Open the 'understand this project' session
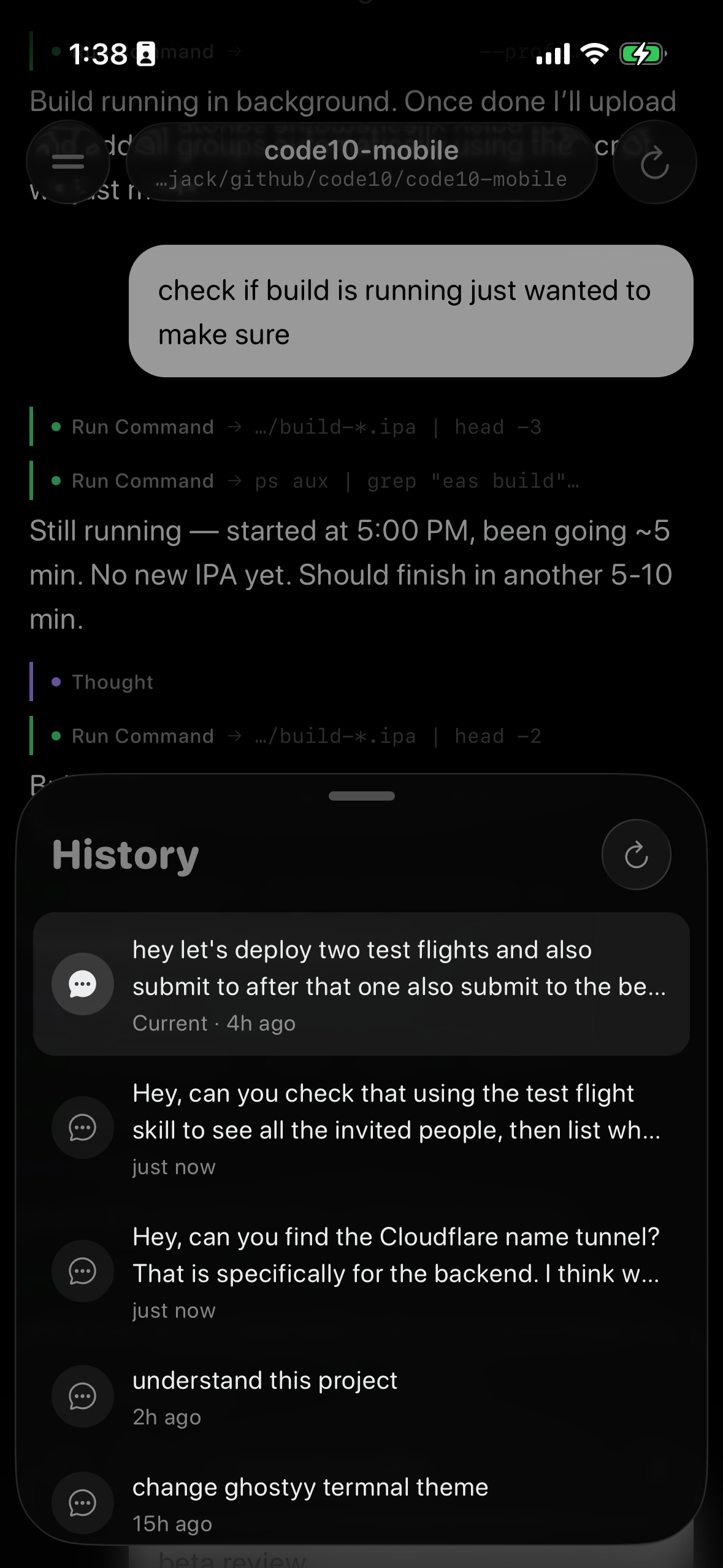Viewport: 723px width, 1568px height. (361, 1397)
